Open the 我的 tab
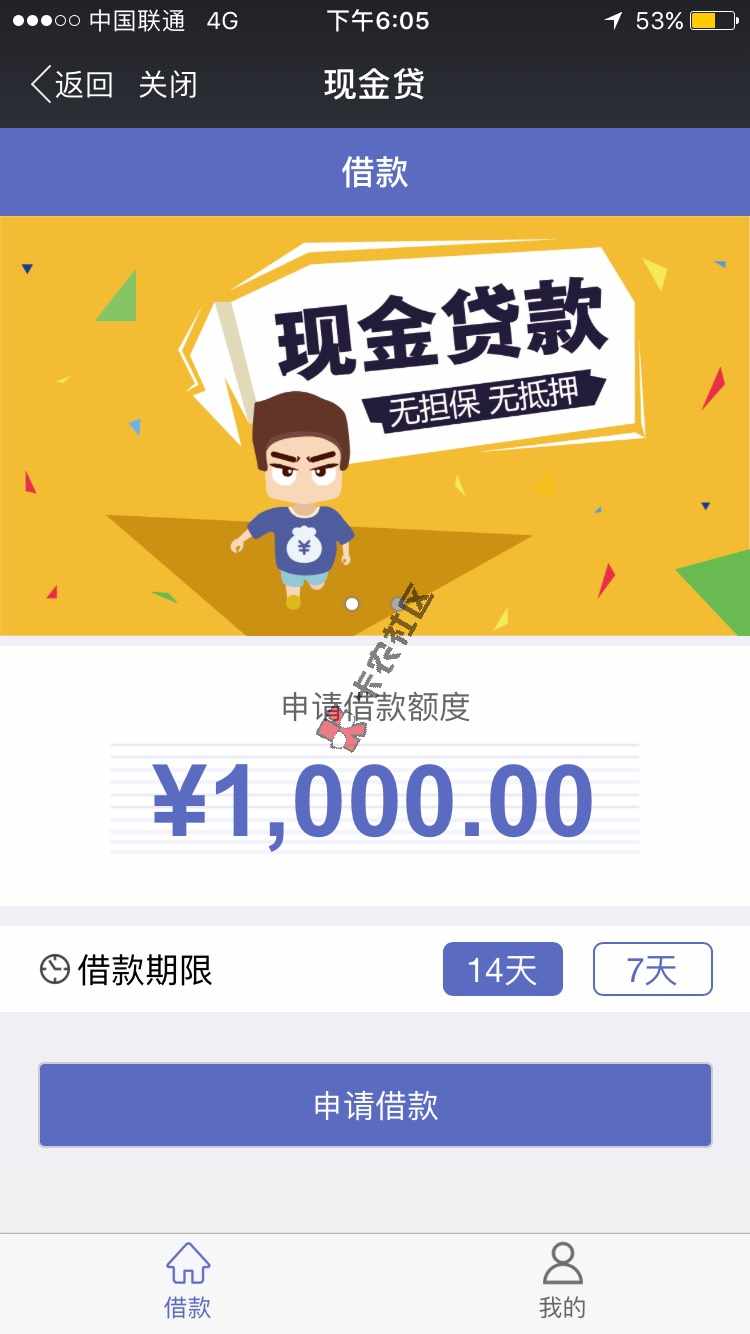Viewport: 750px width, 1334px height. pyautogui.click(x=562, y=1280)
